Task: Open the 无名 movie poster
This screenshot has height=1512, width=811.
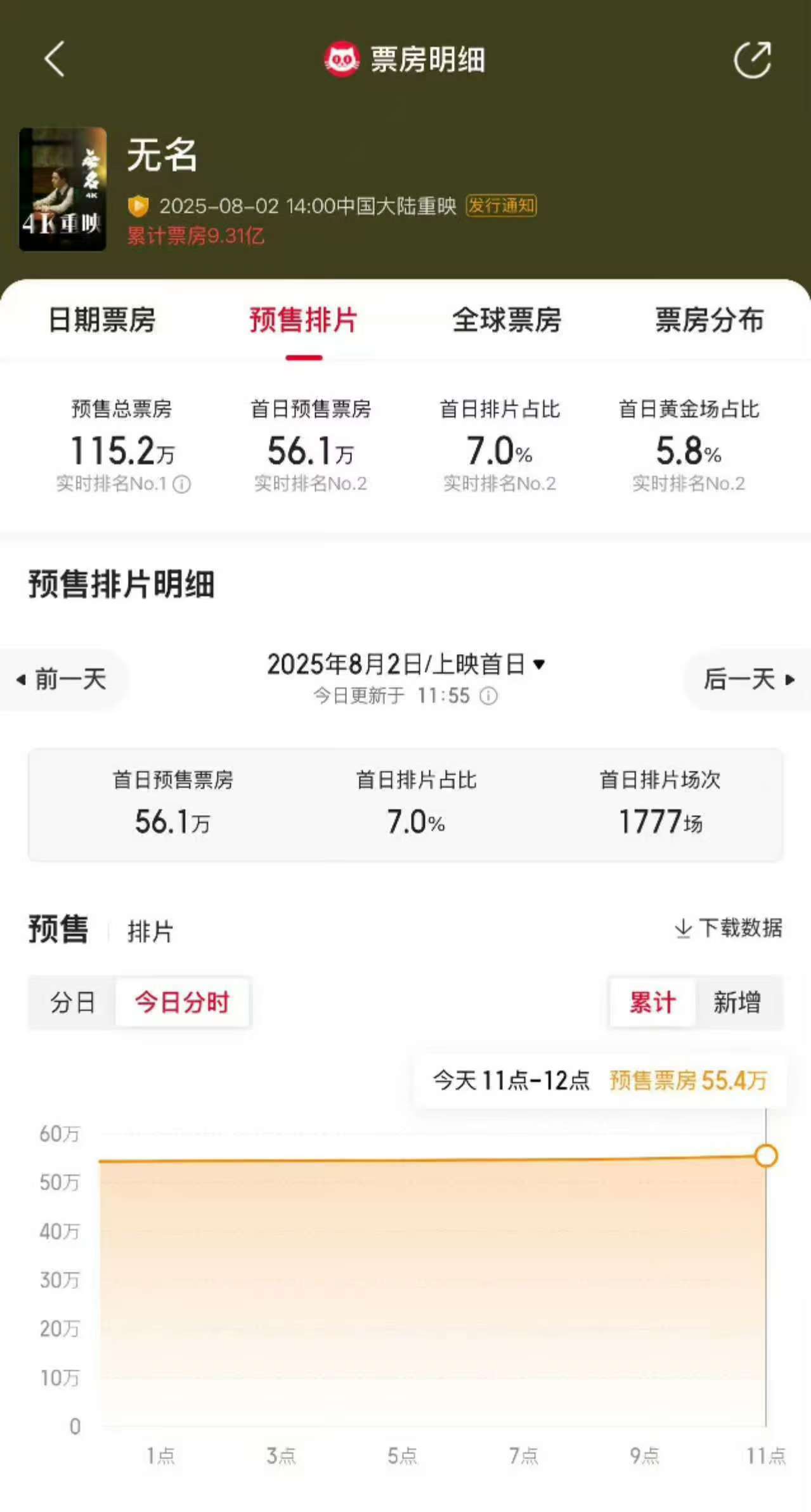Action: tap(63, 189)
